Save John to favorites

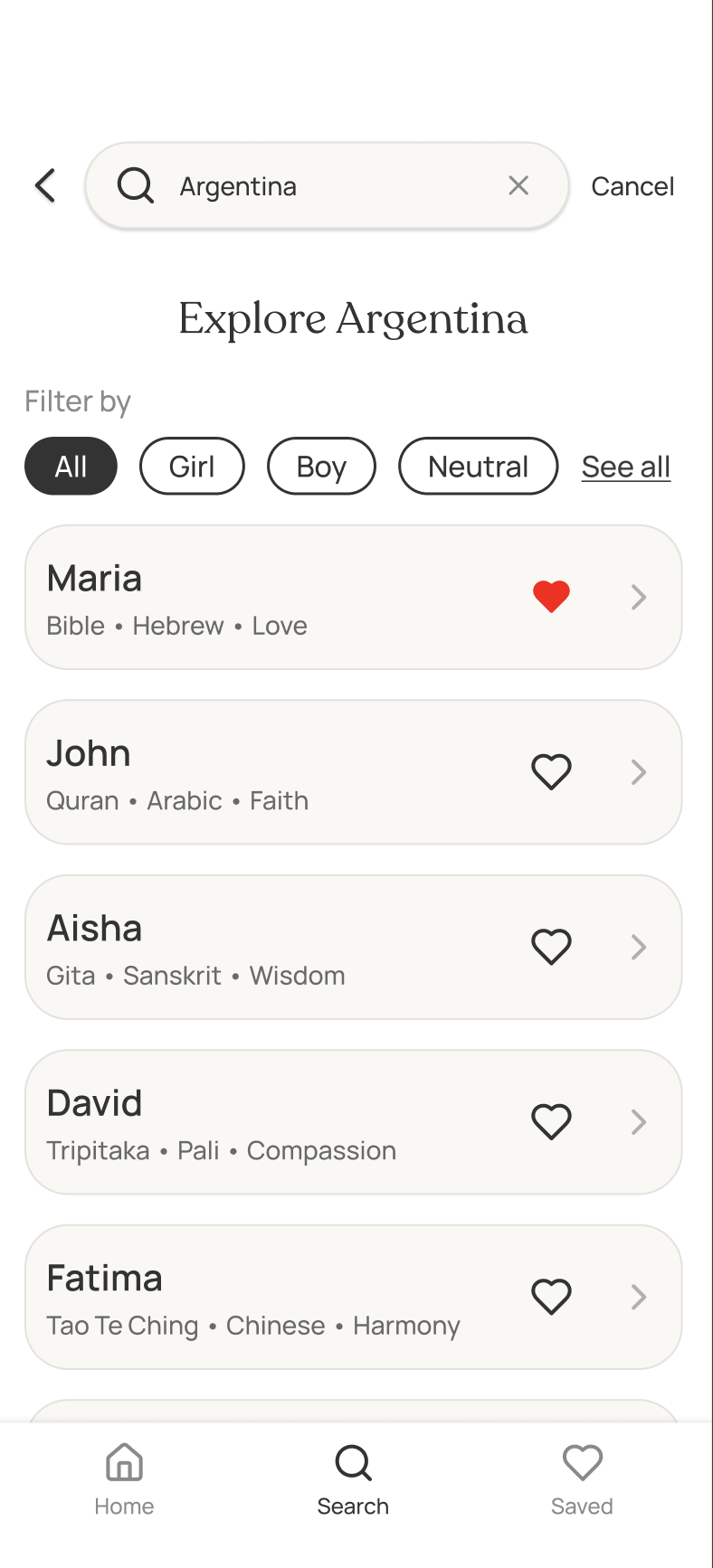click(551, 772)
